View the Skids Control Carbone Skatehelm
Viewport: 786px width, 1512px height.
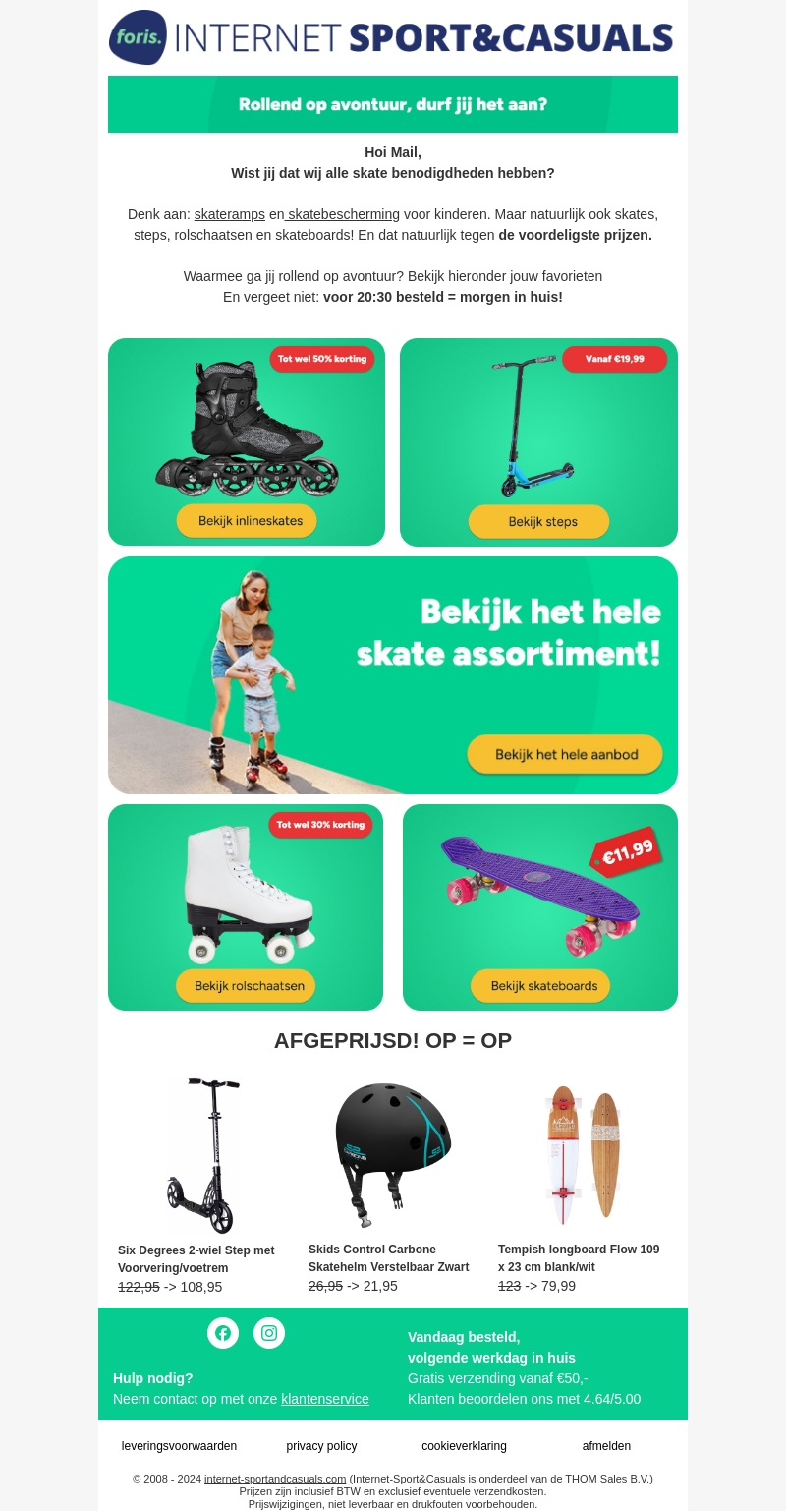pyautogui.click(x=392, y=1155)
